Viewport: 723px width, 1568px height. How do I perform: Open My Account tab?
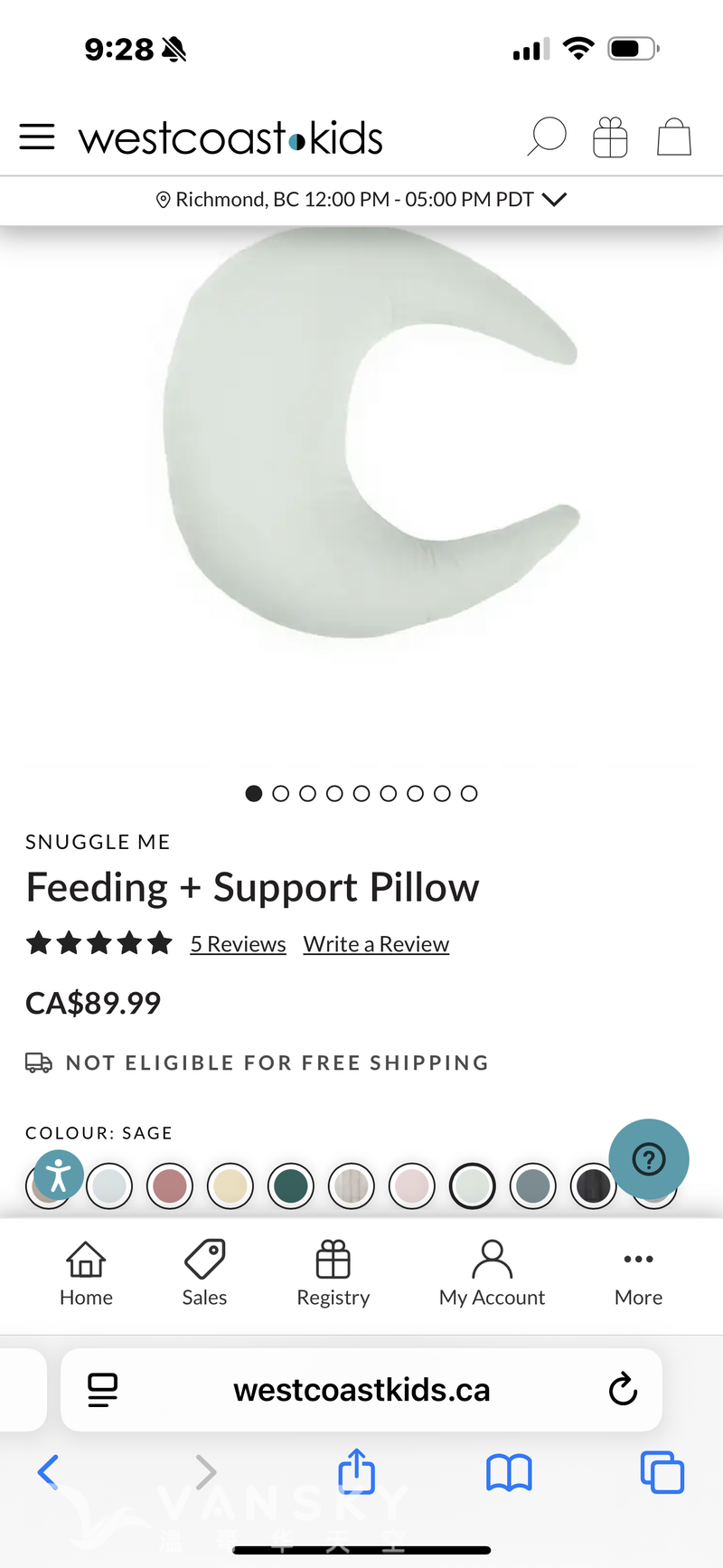[x=492, y=1273]
